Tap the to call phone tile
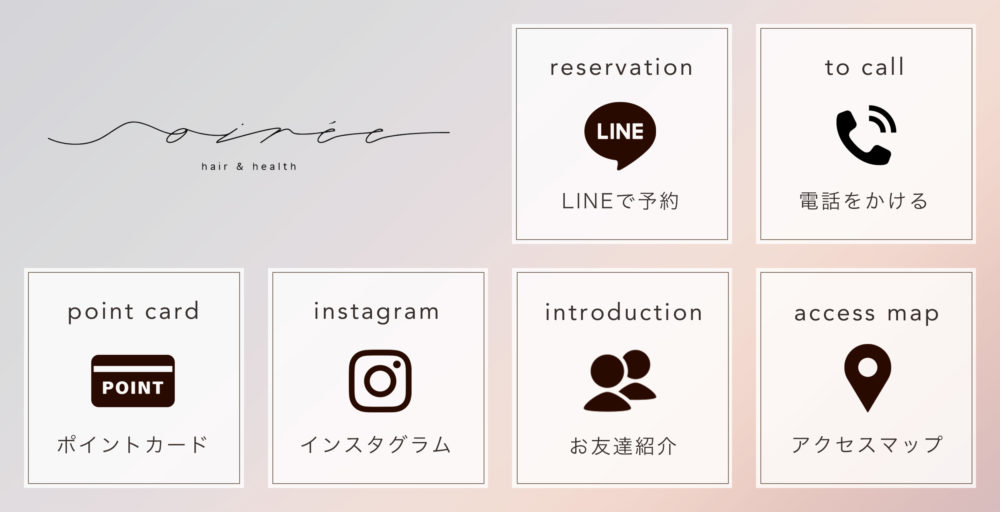The width and height of the screenshot is (1000, 512). (865, 134)
